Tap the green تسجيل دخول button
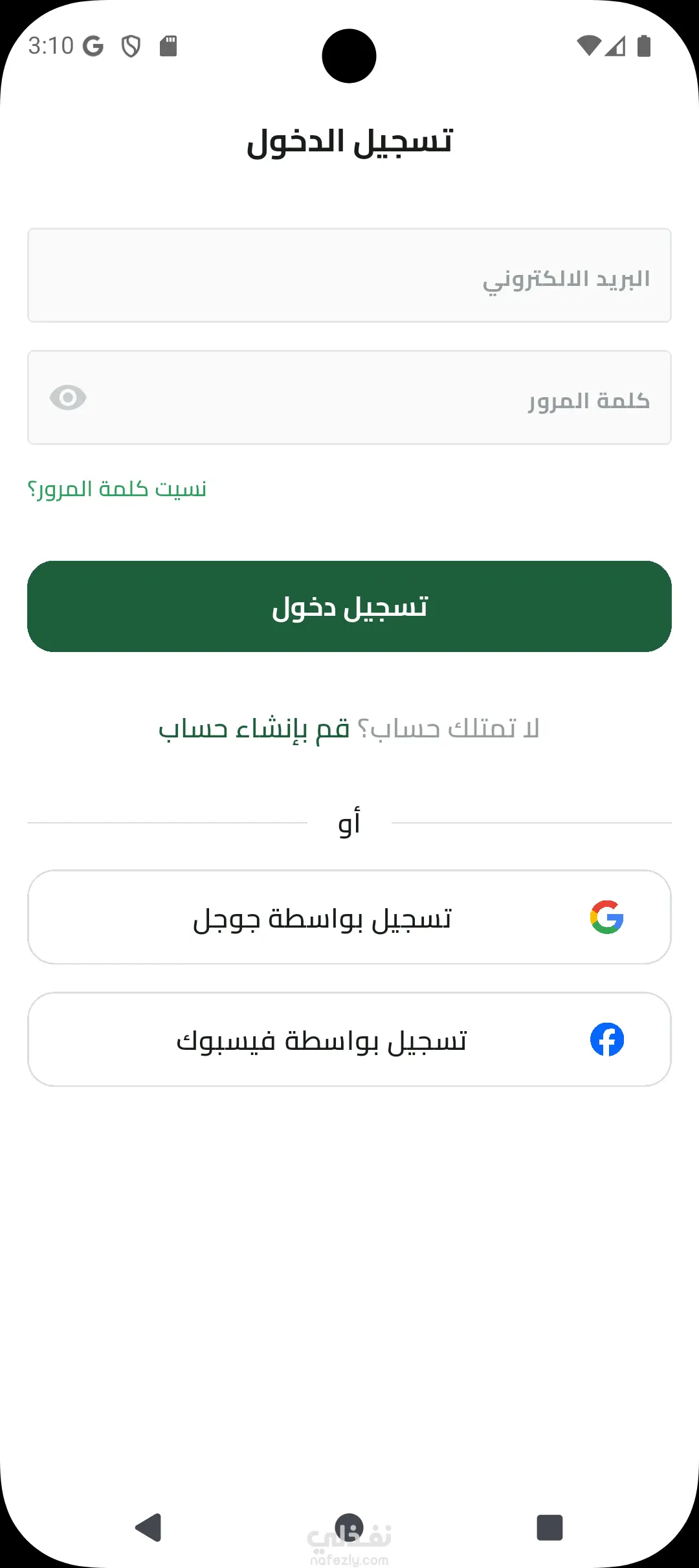Image resolution: width=699 pixels, height=1568 pixels. [349, 606]
